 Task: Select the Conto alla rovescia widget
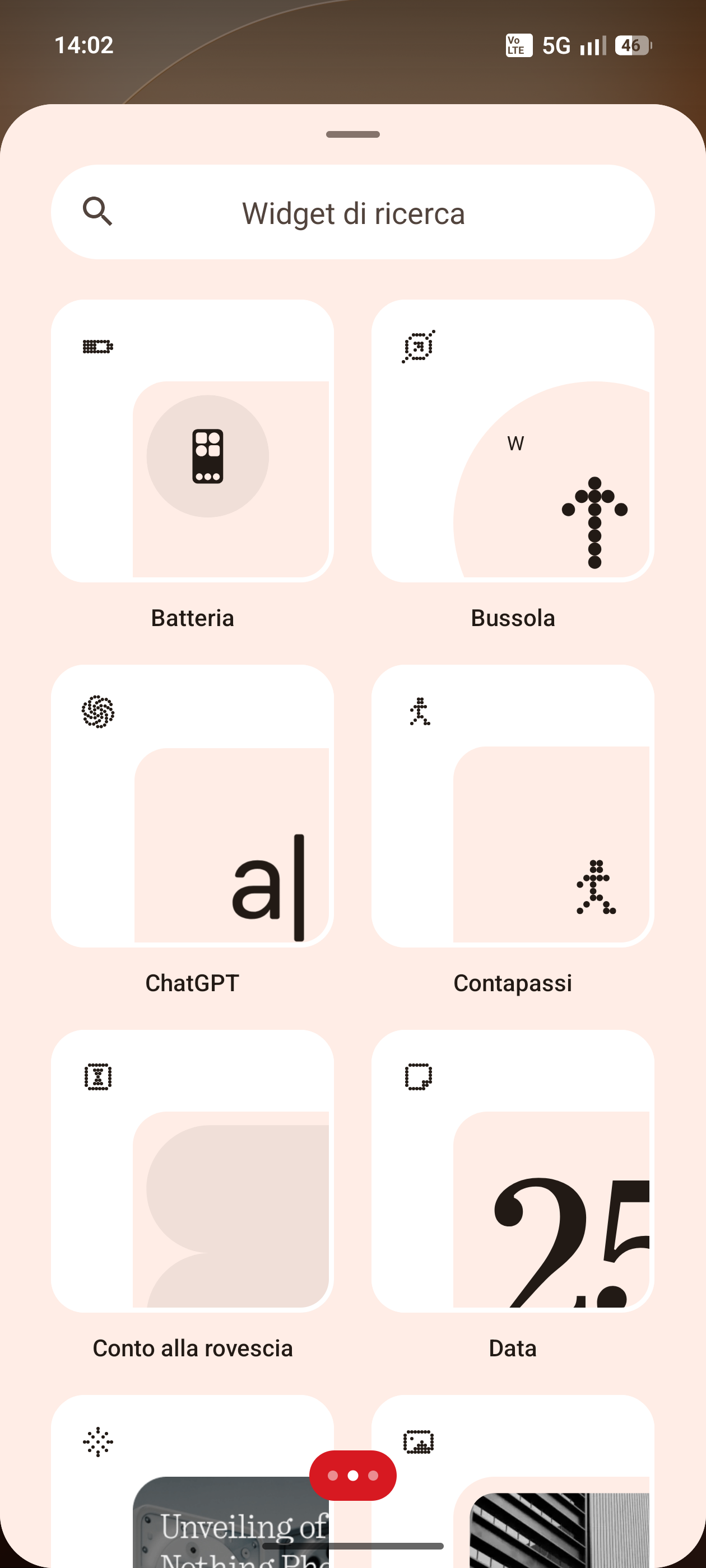(193, 1170)
